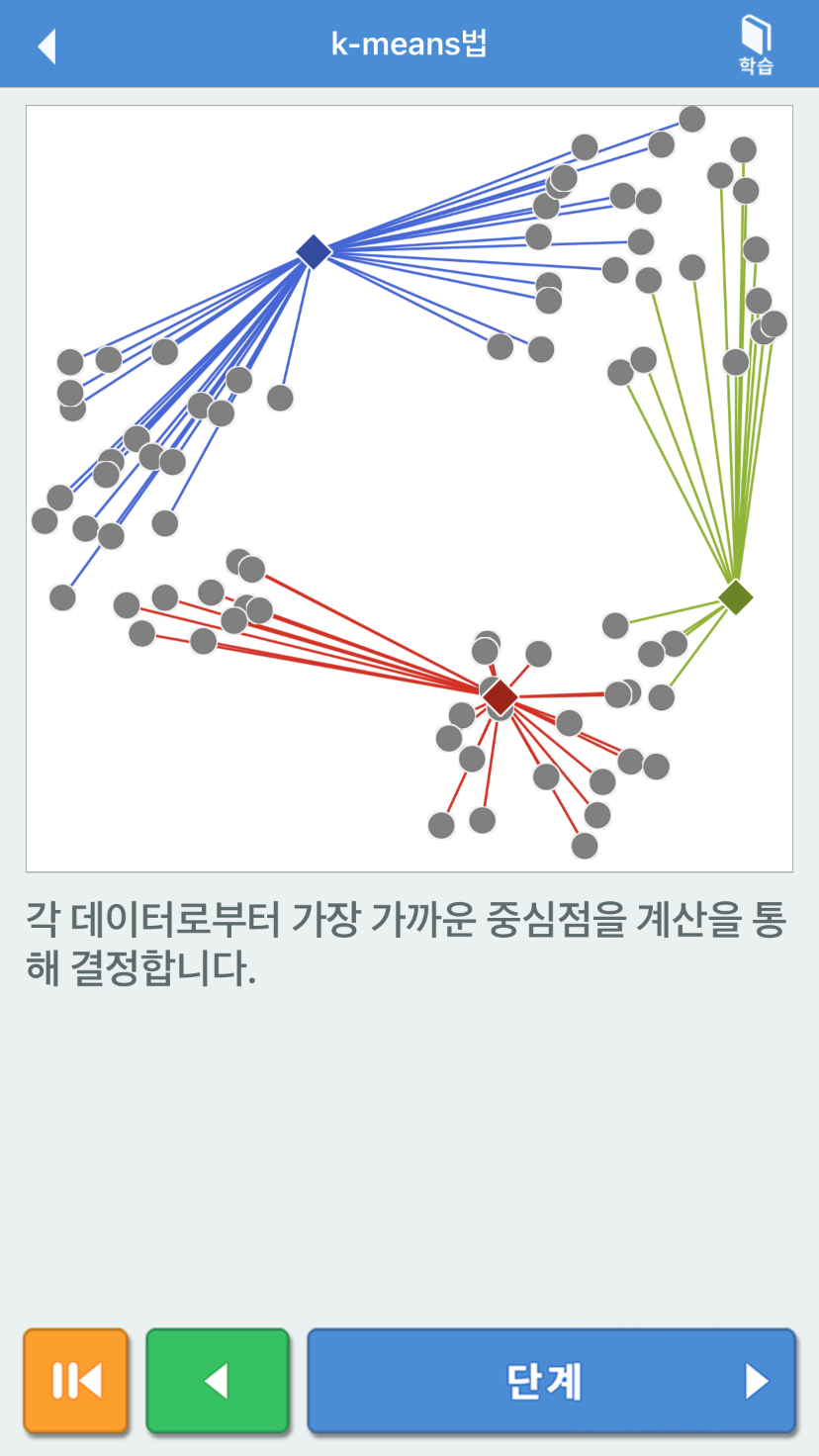Reset to the first step with the orange button

click(x=76, y=1381)
